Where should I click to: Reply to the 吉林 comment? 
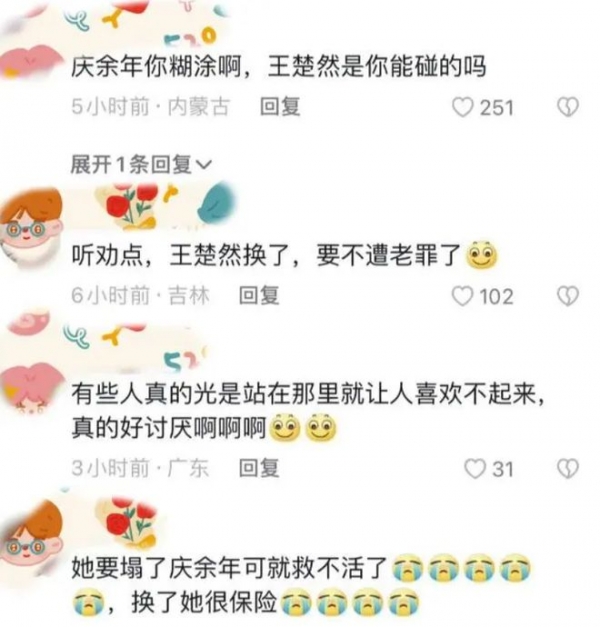(x=259, y=296)
